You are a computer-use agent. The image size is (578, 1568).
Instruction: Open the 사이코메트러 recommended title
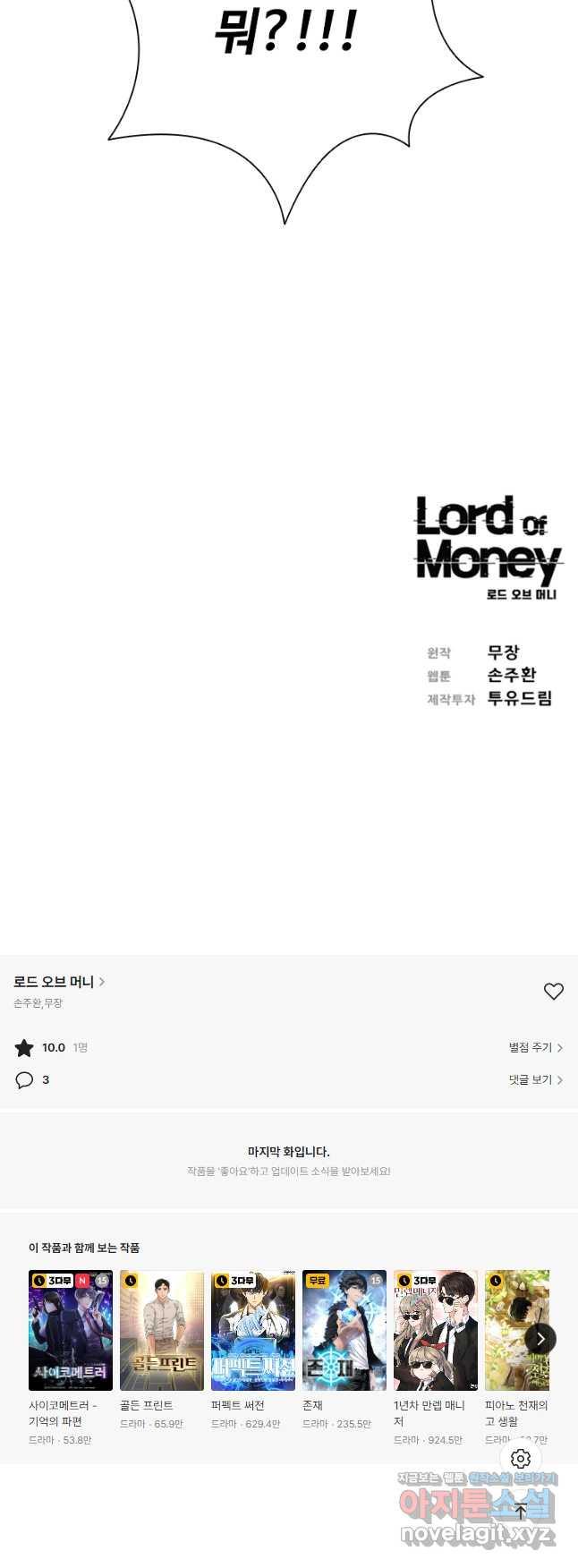pos(71,1331)
